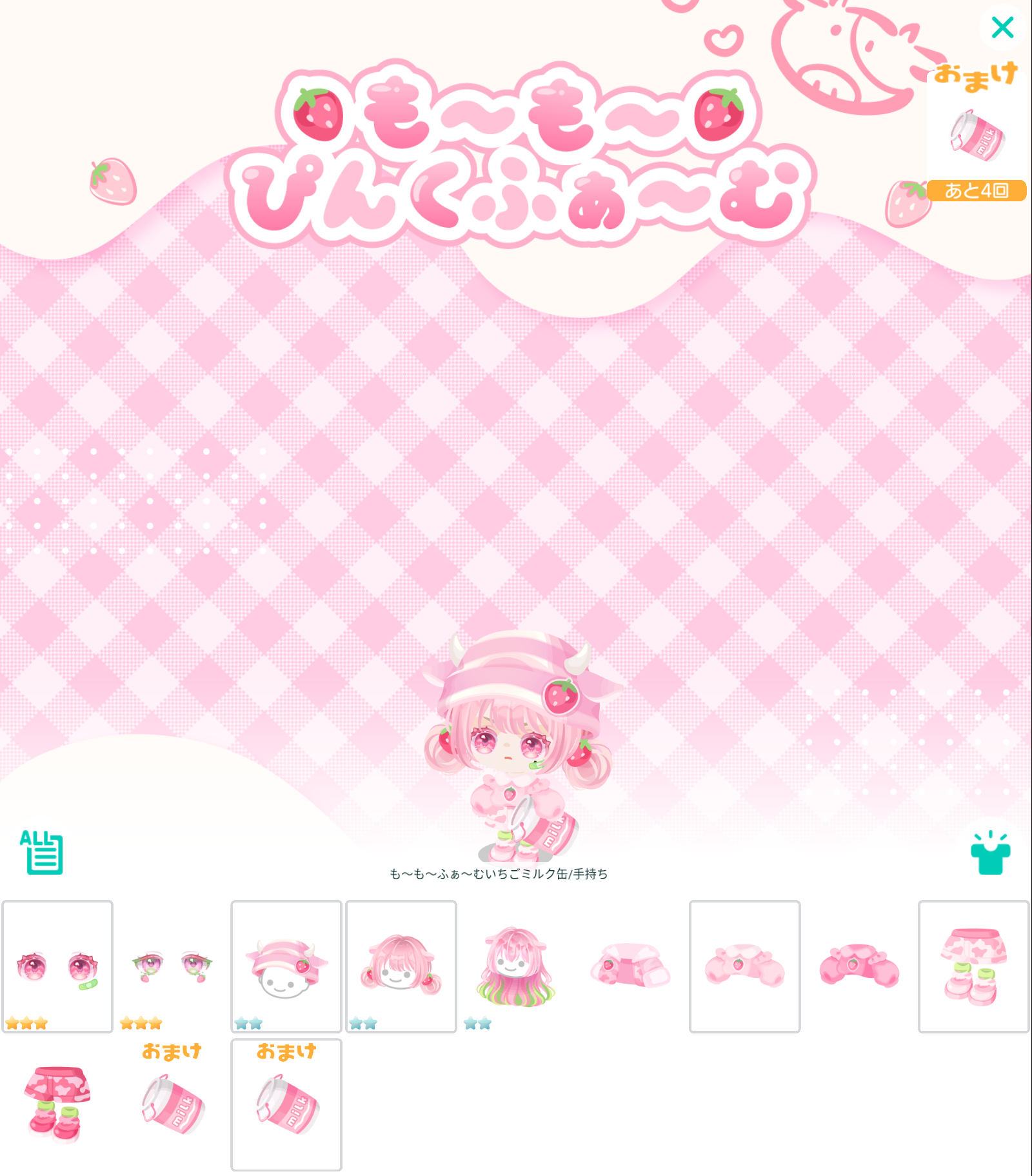Screen dimensions: 1032x1176
Task: Select the long pink and green hairstyle
Action: point(515,966)
